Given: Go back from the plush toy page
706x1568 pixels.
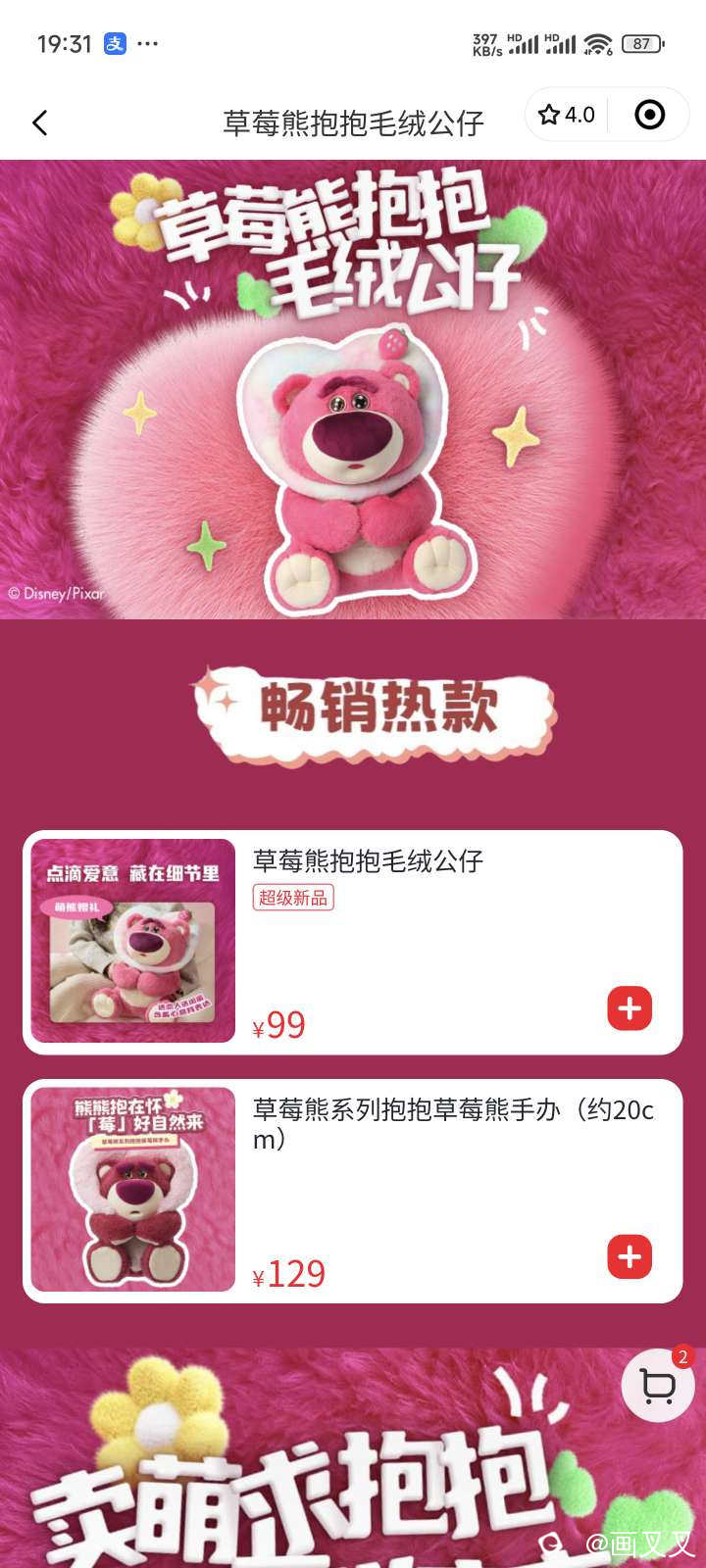Looking at the screenshot, I should coord(40,122).
